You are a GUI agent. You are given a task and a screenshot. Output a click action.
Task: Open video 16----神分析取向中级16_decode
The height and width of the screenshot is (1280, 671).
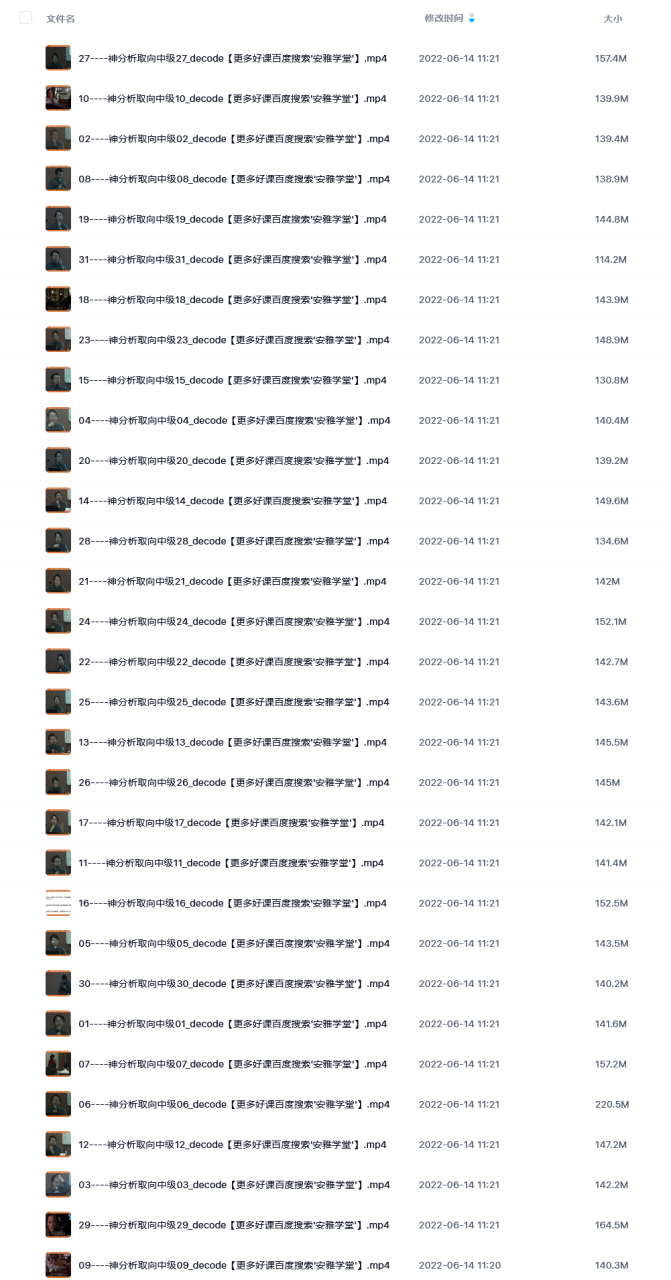coord(233,903)
